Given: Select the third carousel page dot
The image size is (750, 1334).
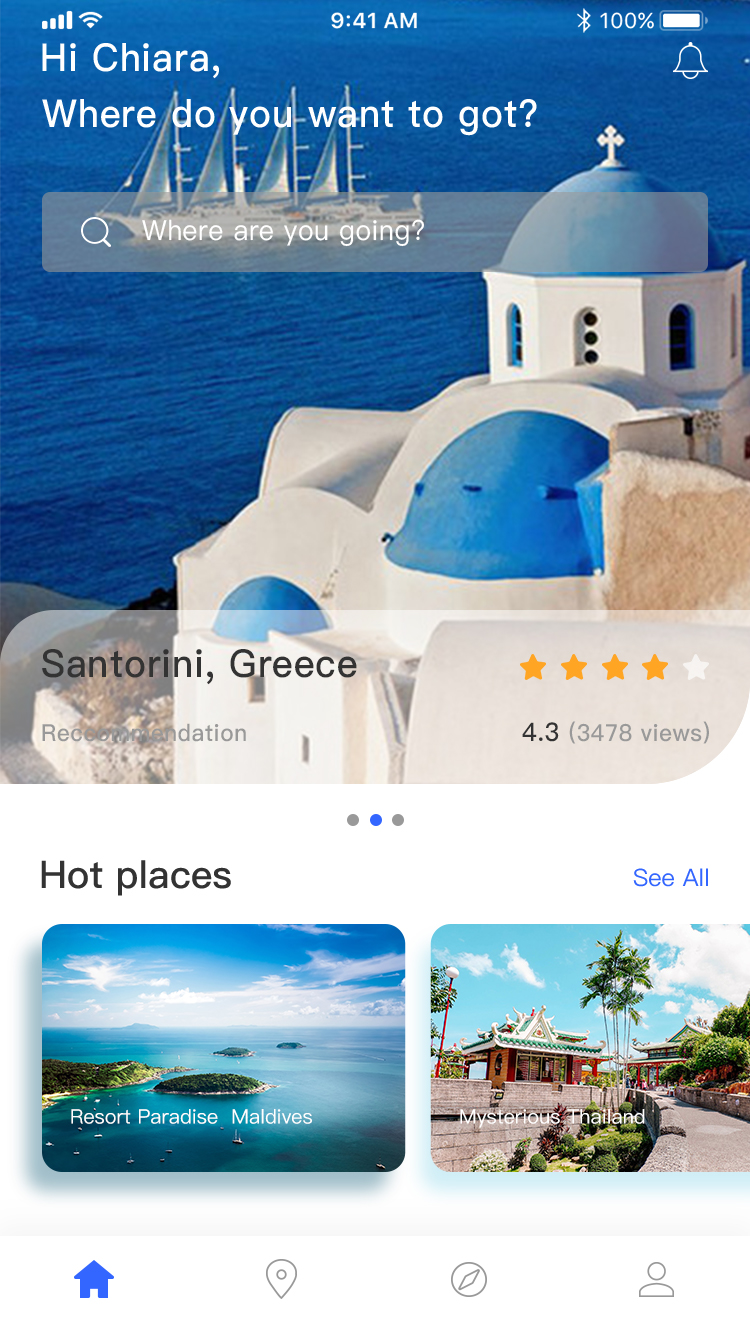Looking at the screenshot, I should click(x=398, y=820).
